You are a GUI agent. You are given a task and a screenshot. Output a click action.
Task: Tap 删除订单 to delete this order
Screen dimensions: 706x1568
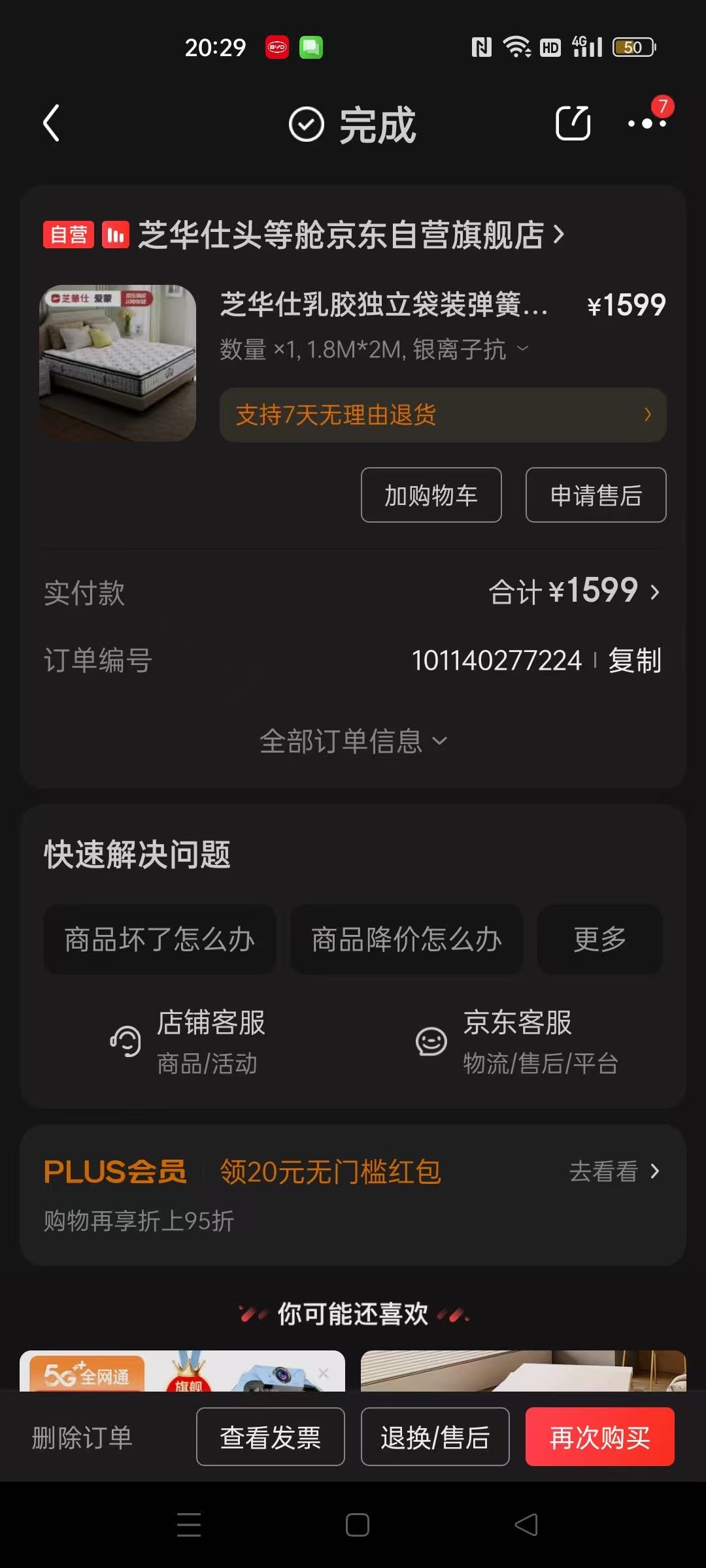(x=82, y=1437)
